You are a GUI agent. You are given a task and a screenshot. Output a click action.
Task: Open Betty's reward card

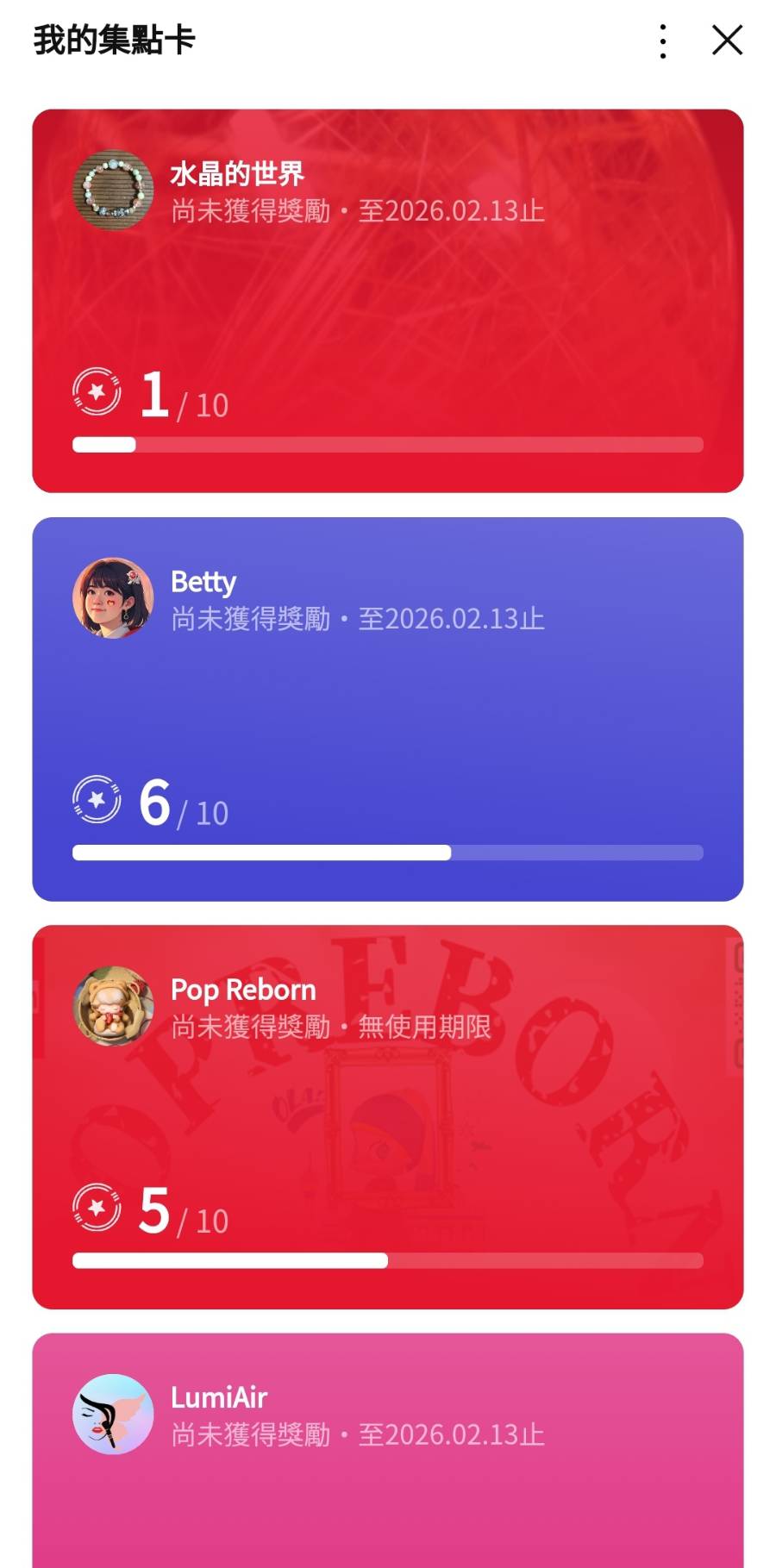coord(388,709)
